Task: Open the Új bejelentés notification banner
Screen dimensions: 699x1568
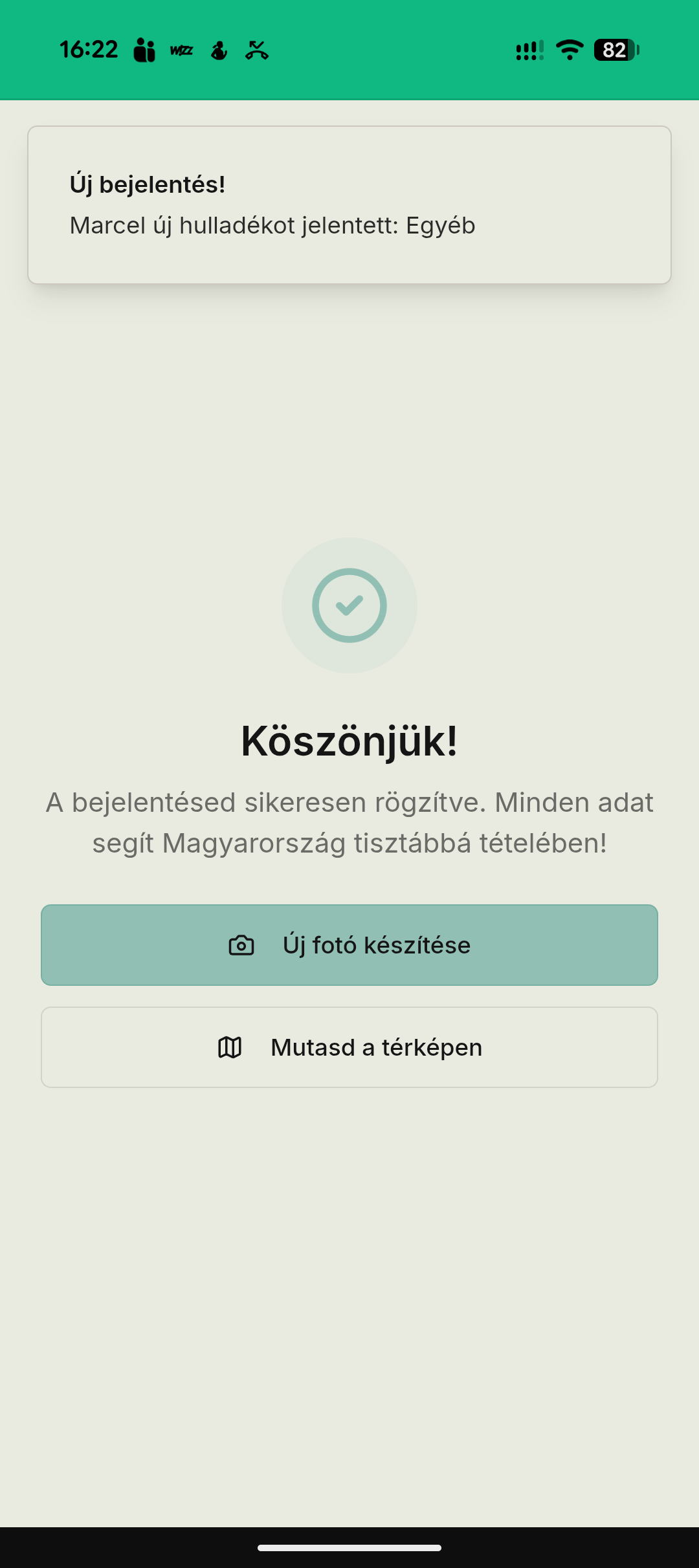Action: pyautogui.click(x=349, y=205)
